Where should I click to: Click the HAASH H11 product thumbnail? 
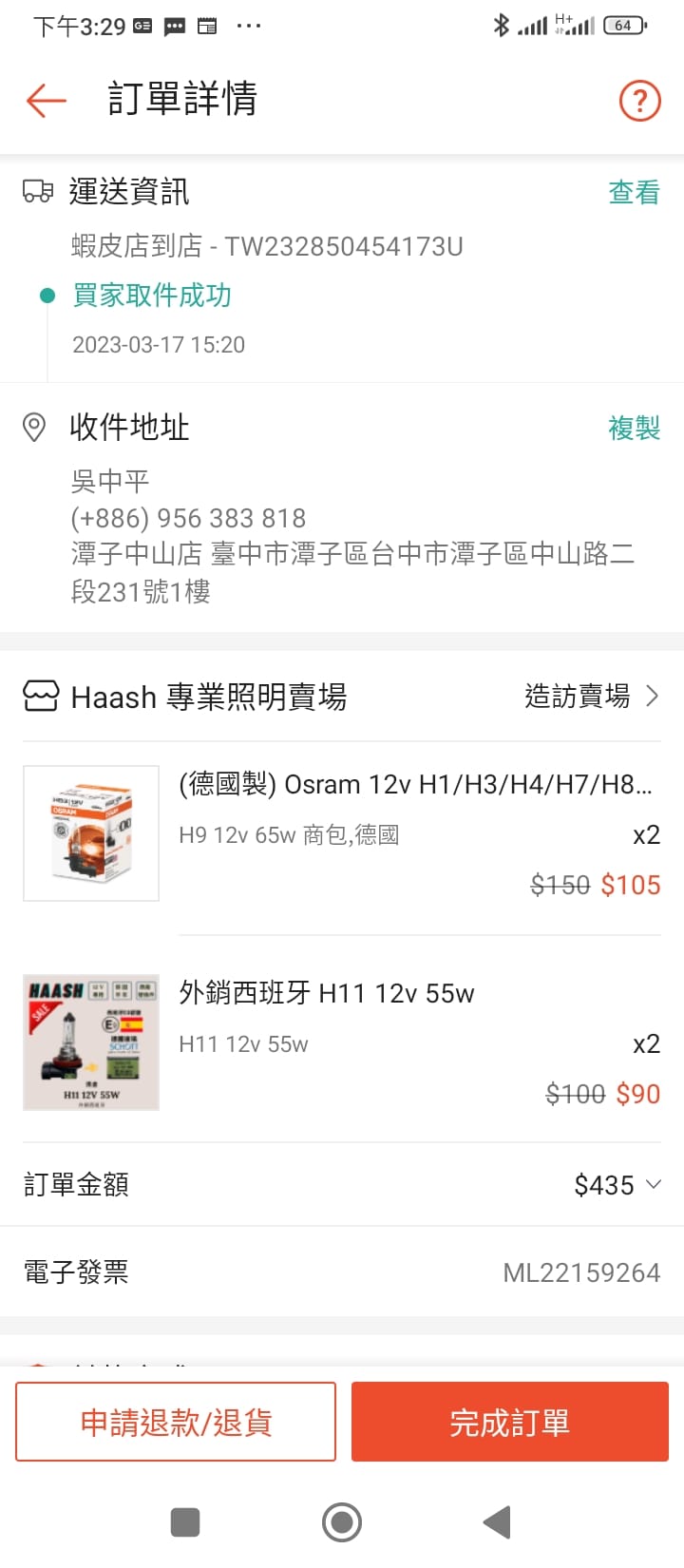pyautogui.click(x=90, y=1042)
